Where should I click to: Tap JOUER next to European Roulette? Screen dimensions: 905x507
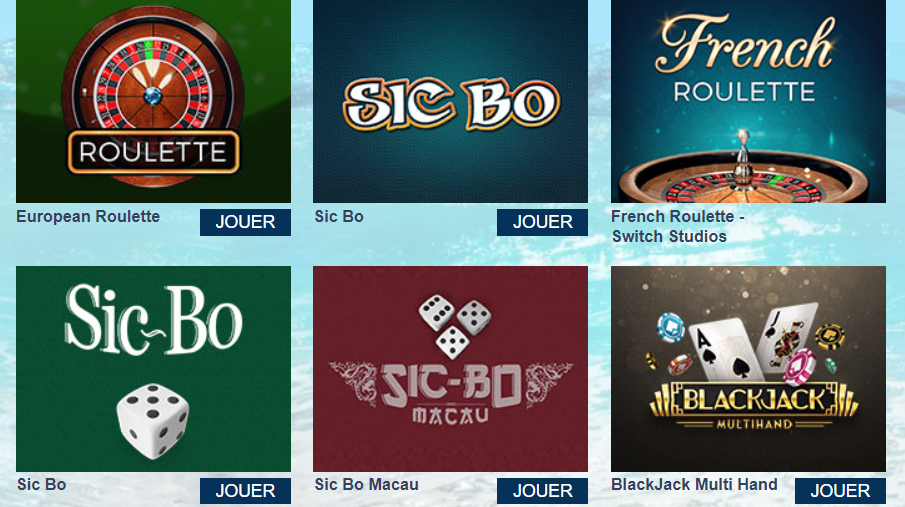(x=245, y=222)
